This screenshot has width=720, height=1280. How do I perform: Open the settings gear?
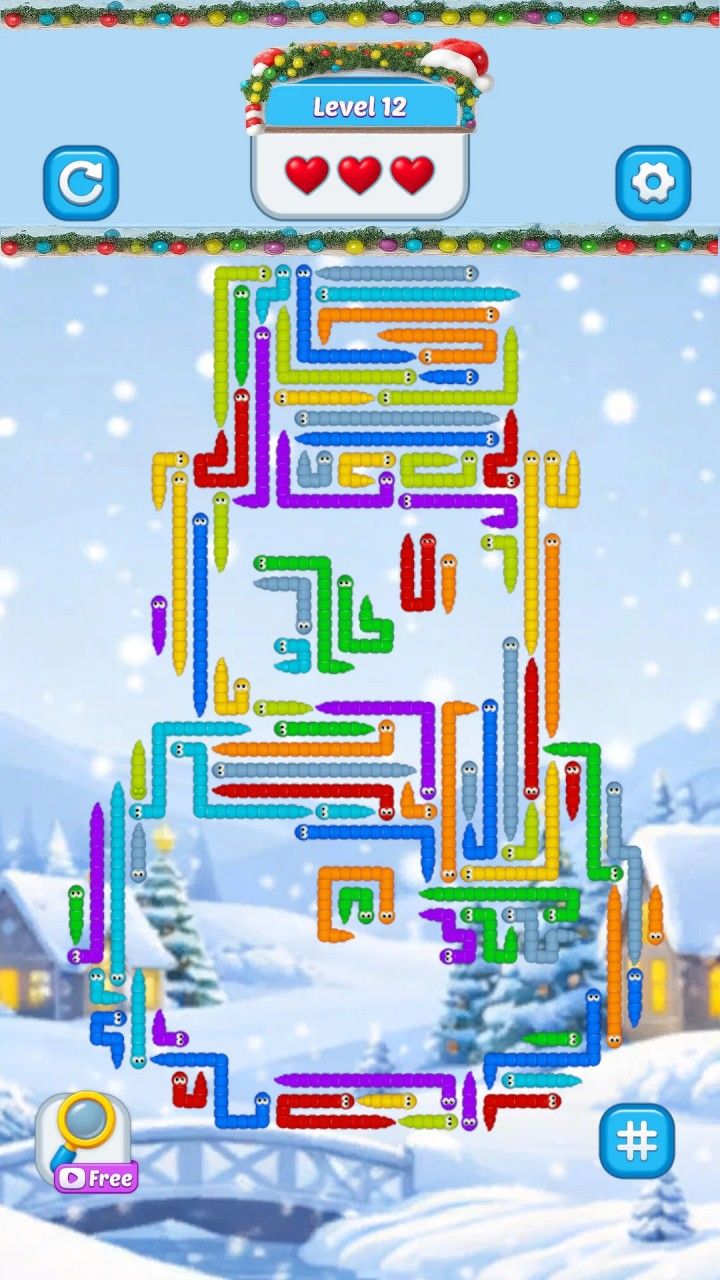(652, 183)
